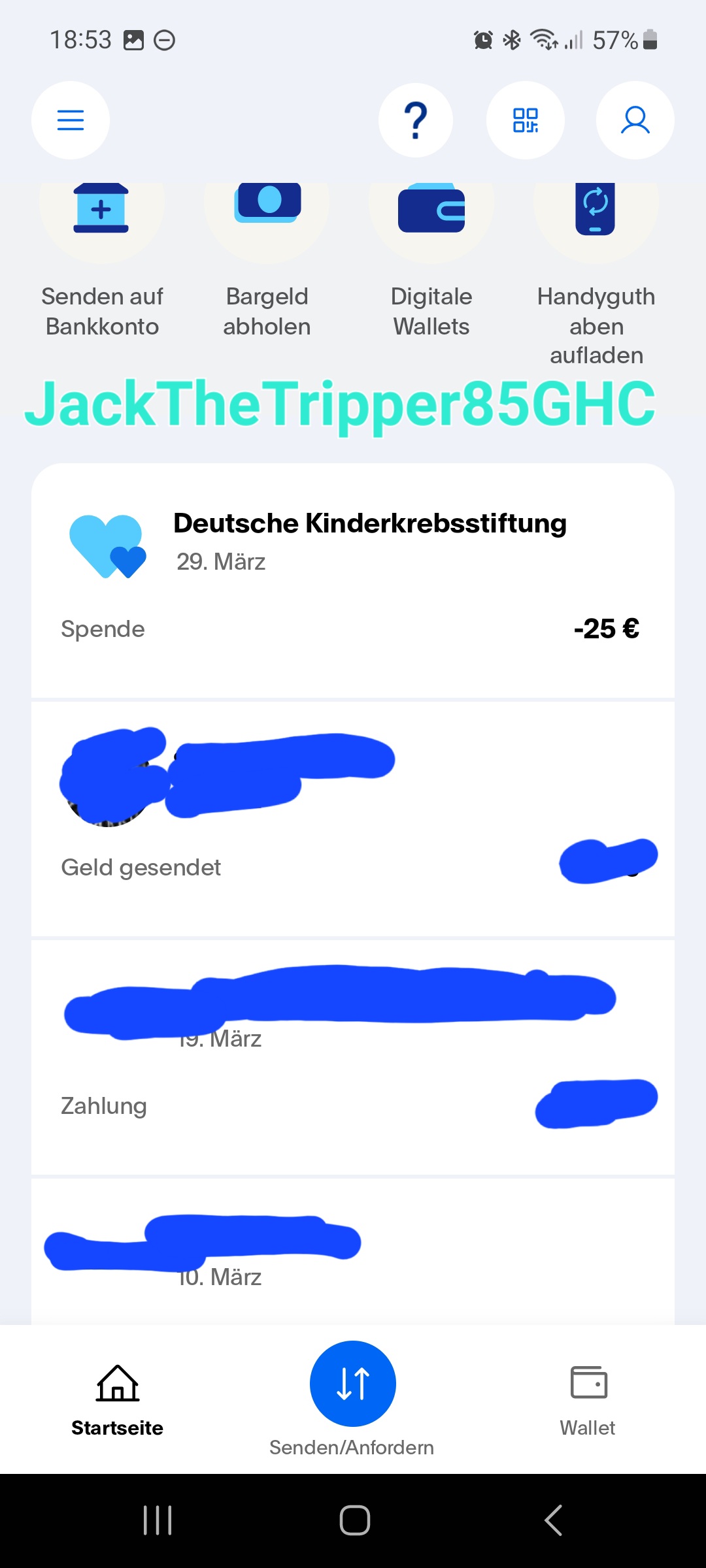Open the Geld gesendet transaction
The width and height of the screenshot is (706, 1568).
point(353,820)
